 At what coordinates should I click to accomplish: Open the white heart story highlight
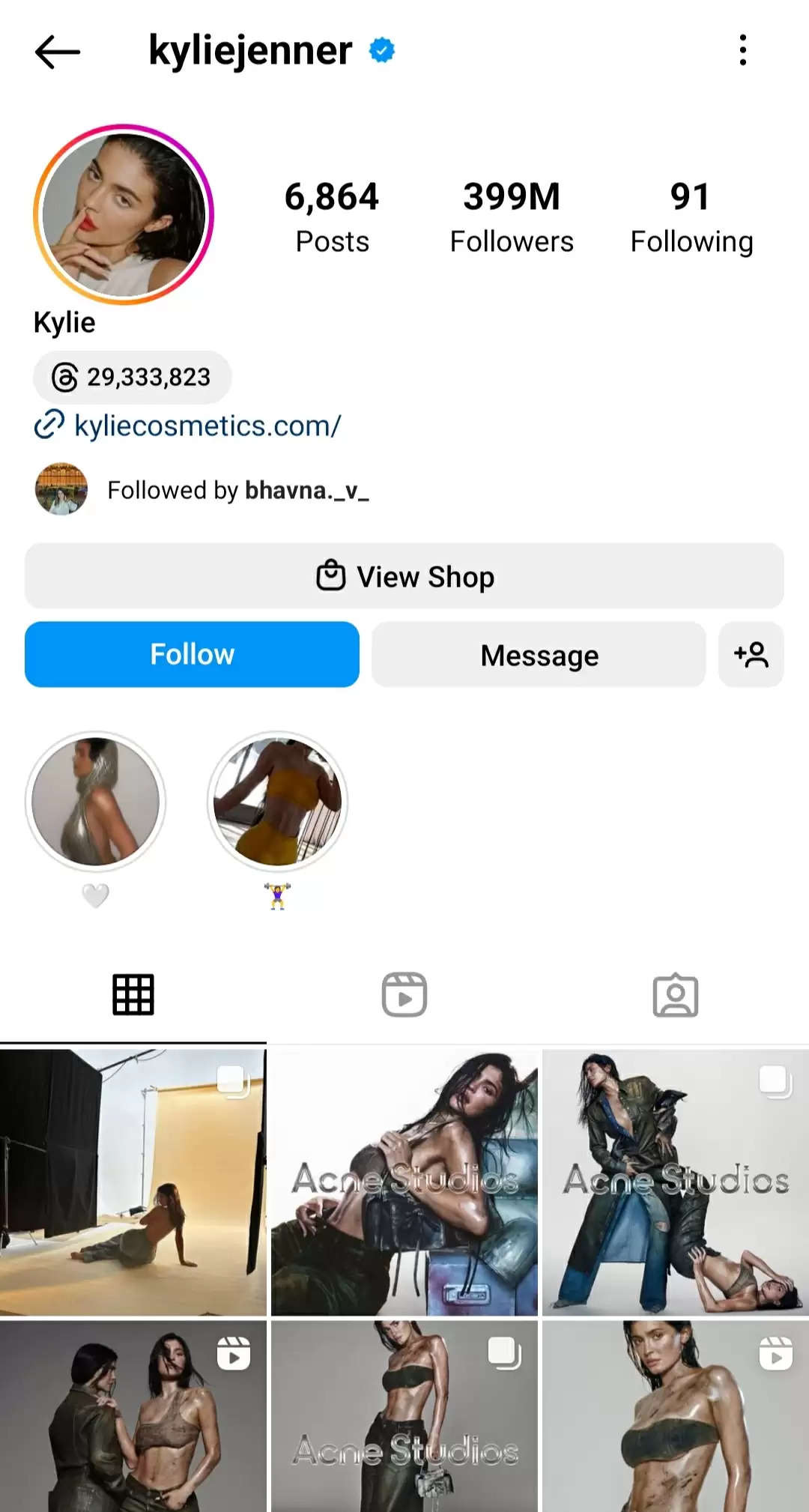pos(96,802)
